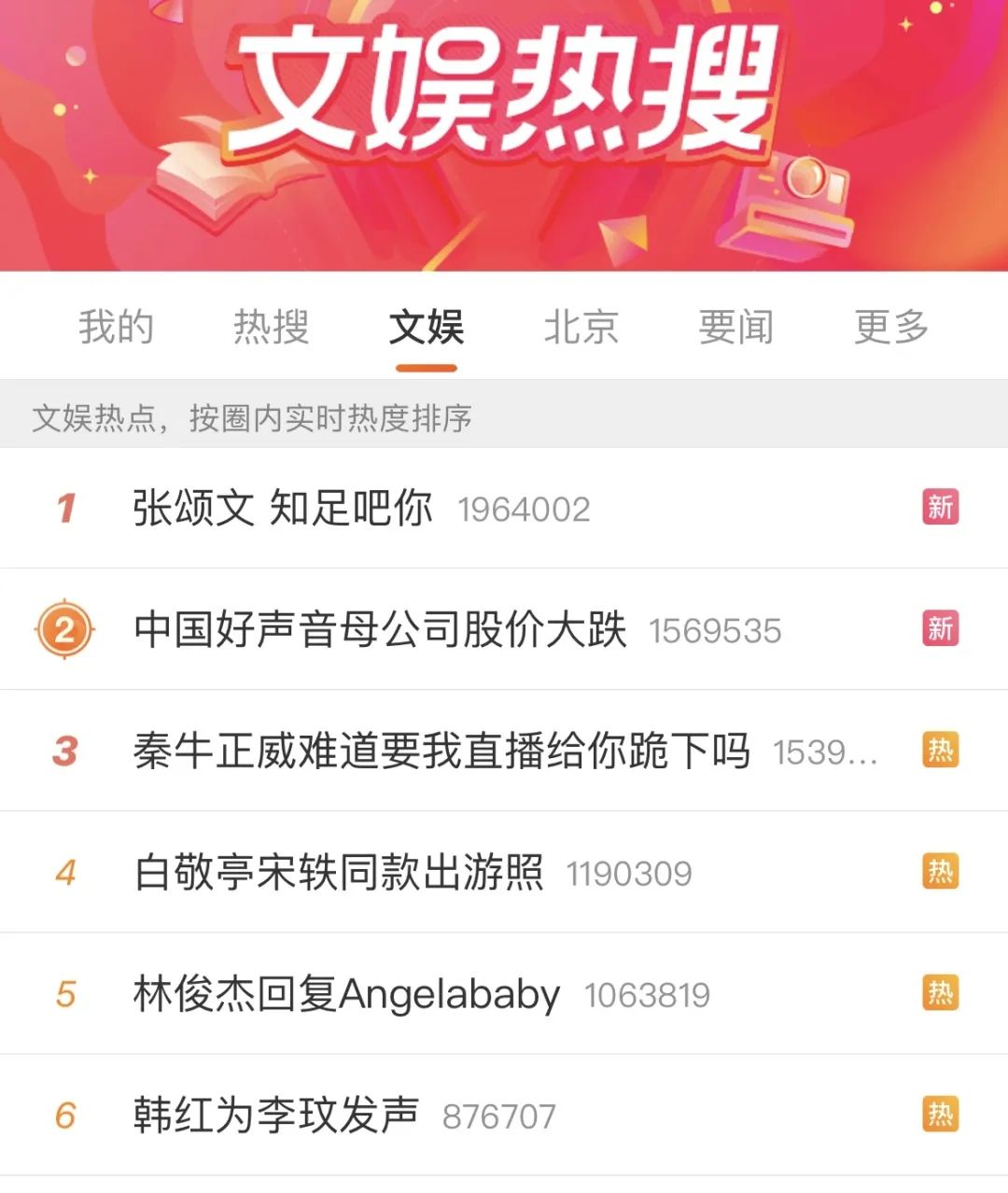Screen dimensions: 1008x1193
Task: View the 韩红为李玟发声 topic
Action: 276,1116
